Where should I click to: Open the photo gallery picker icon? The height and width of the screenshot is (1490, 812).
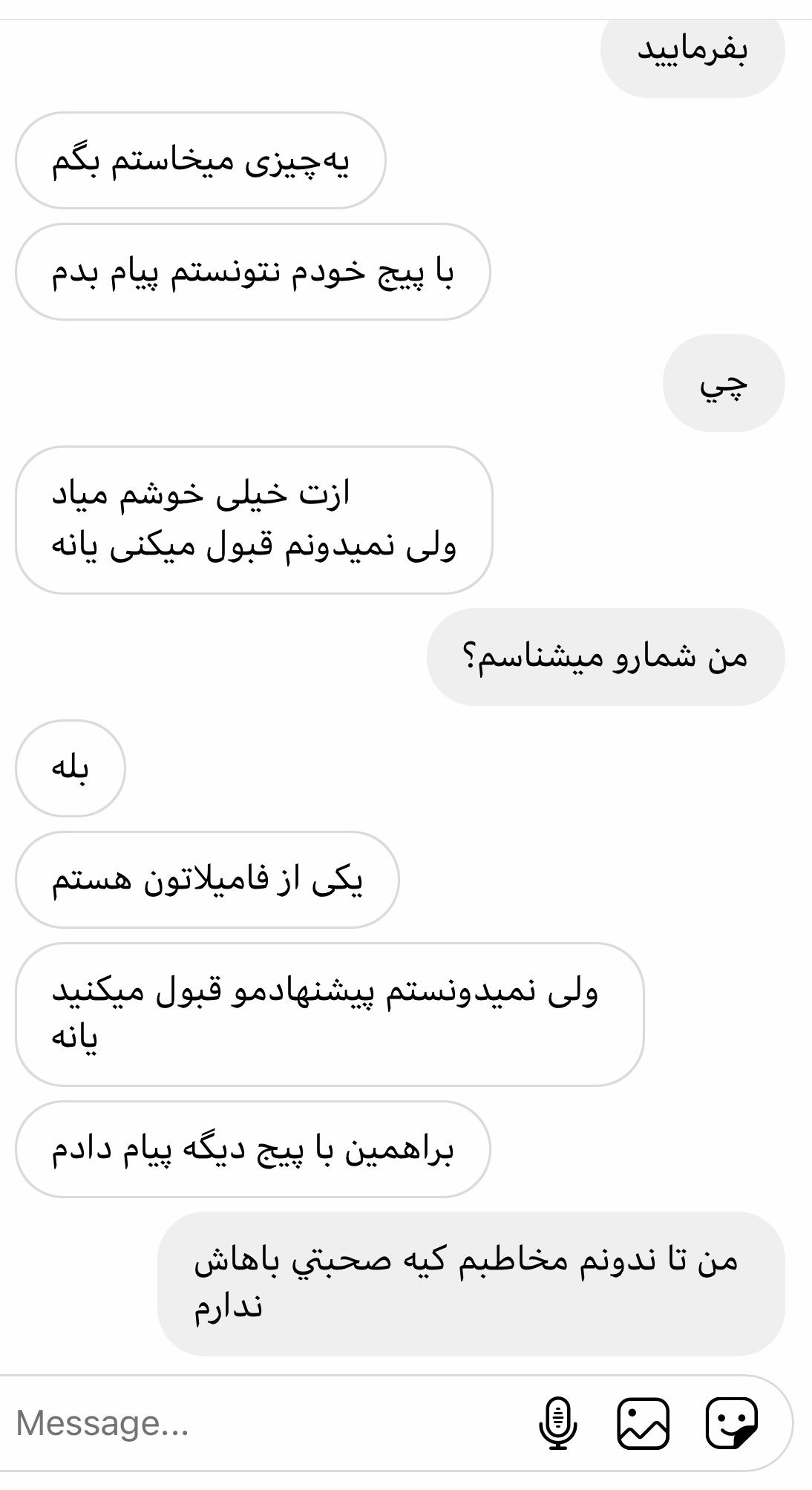click(x=643, y=1423)
